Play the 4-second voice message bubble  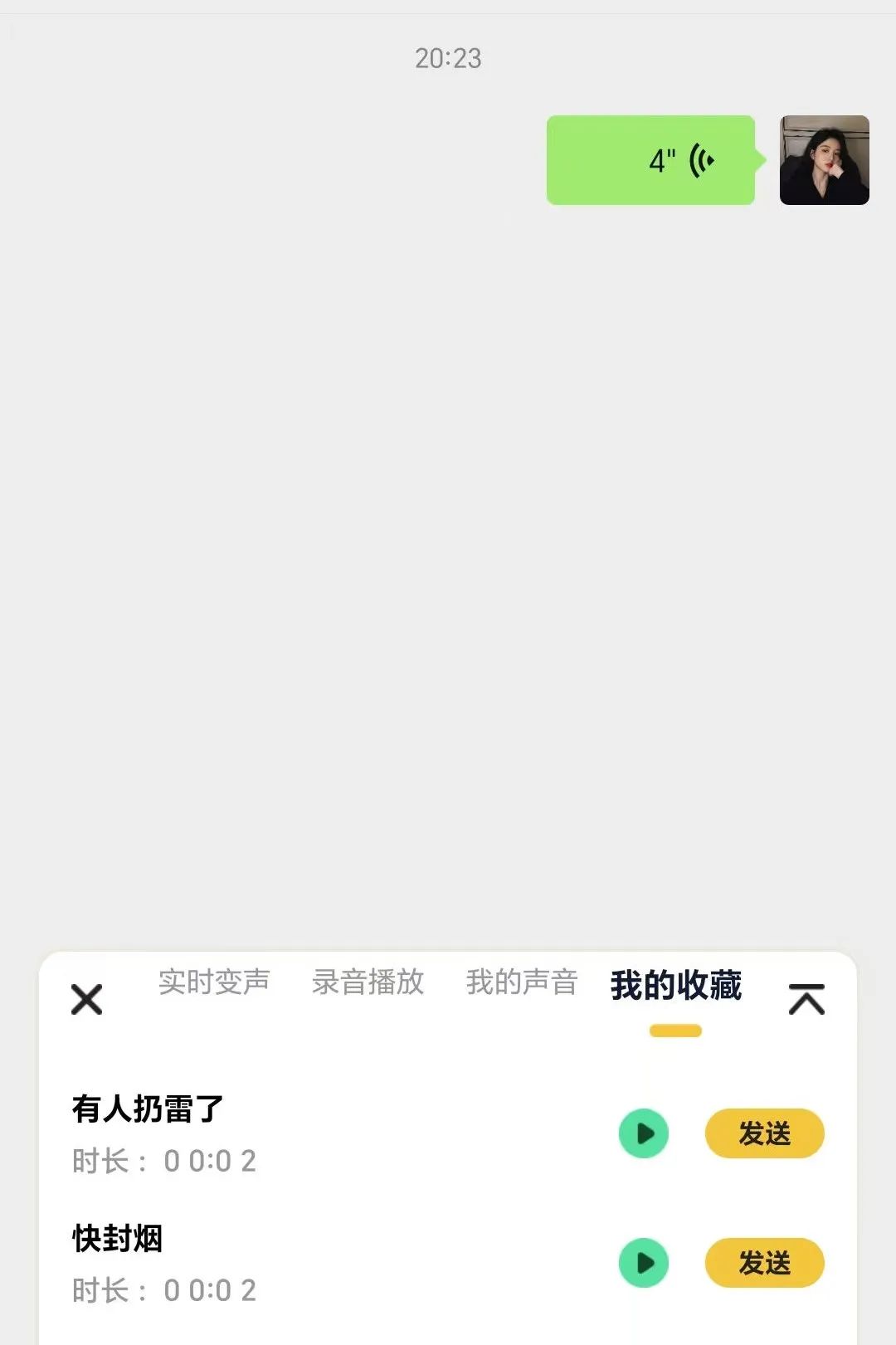click(x=651, y=160)
